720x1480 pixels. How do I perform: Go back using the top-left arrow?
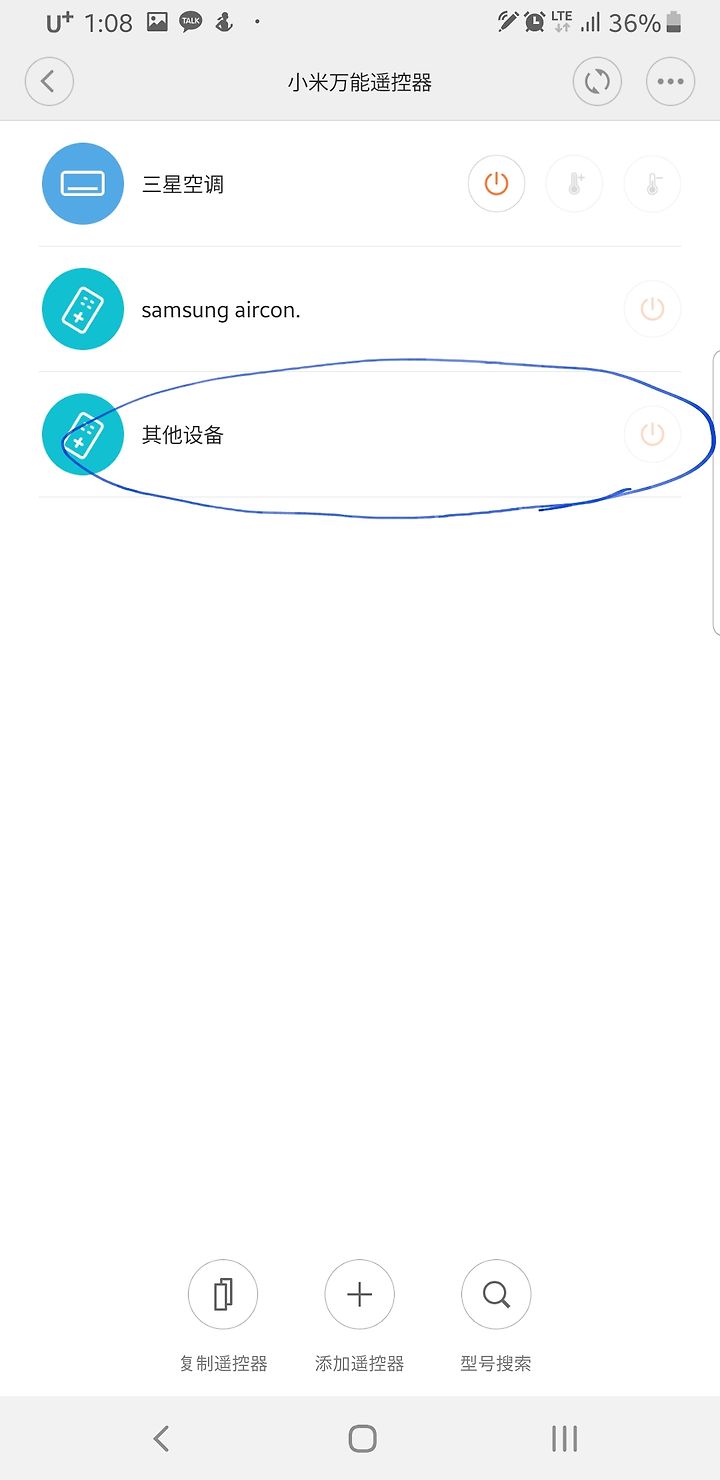click(49, 82)
